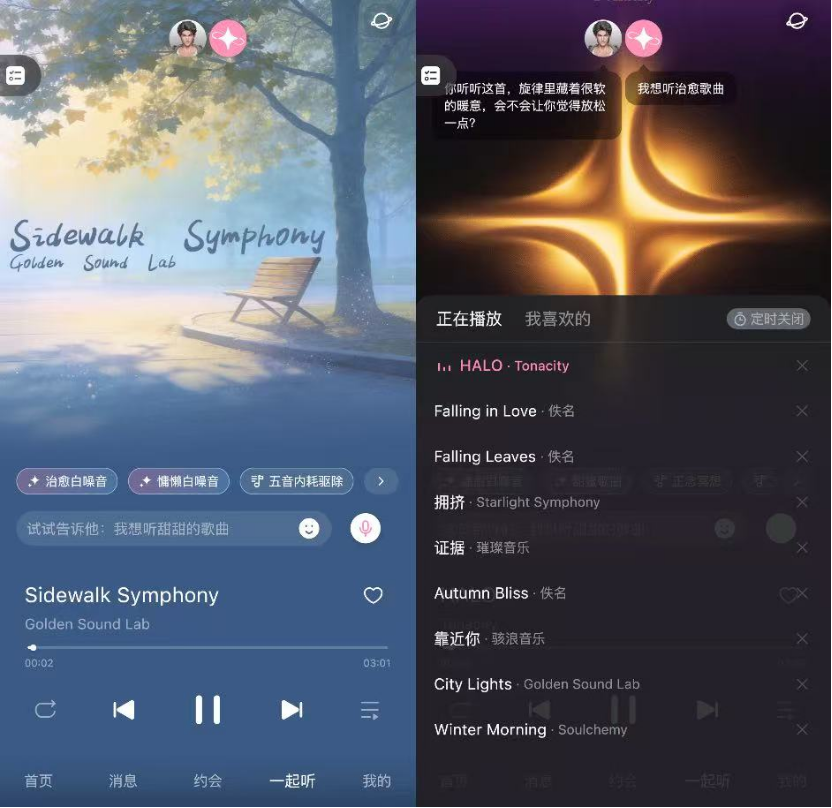Pause the current track
The width and height of the screenshot is (832, 808).
pos(208,710)
